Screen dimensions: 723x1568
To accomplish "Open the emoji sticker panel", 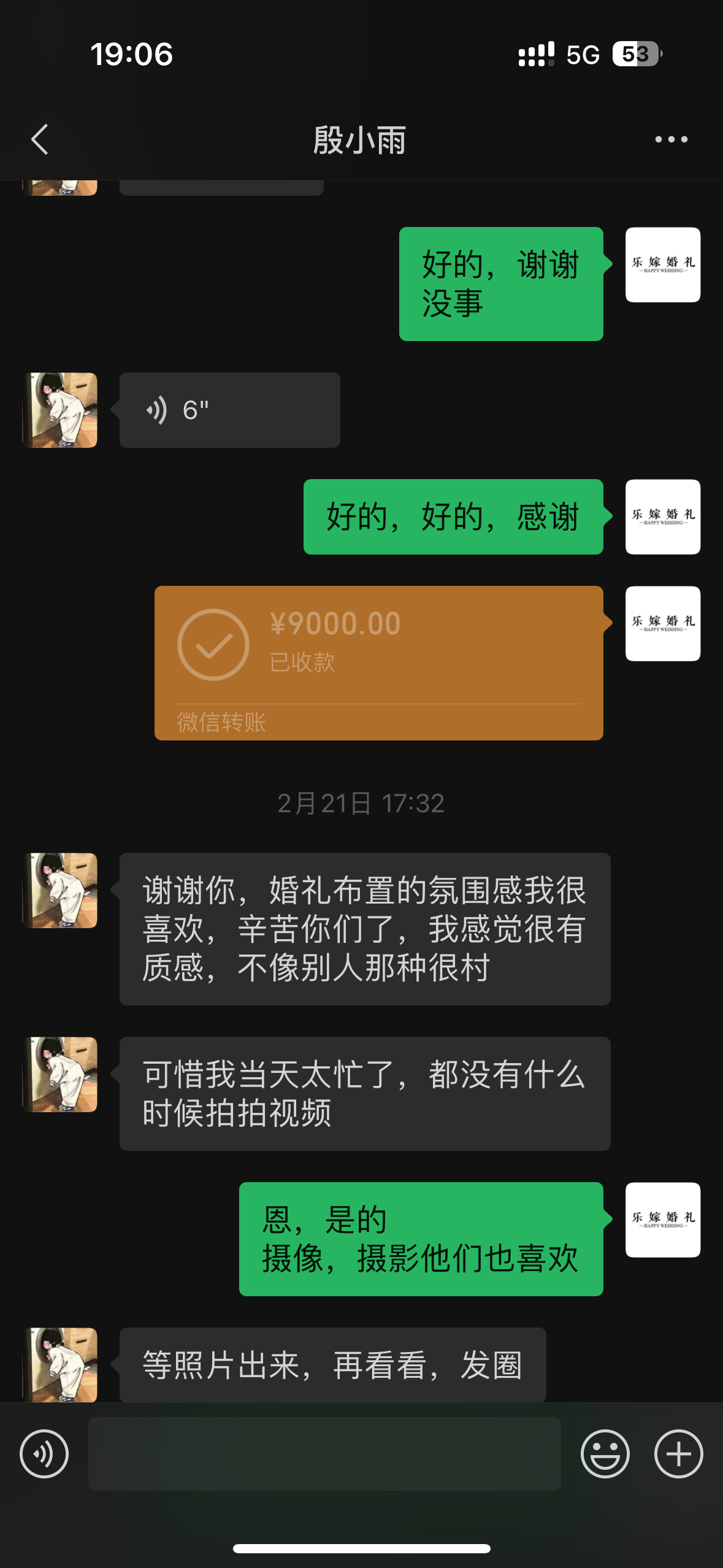I will [605, 1454].
